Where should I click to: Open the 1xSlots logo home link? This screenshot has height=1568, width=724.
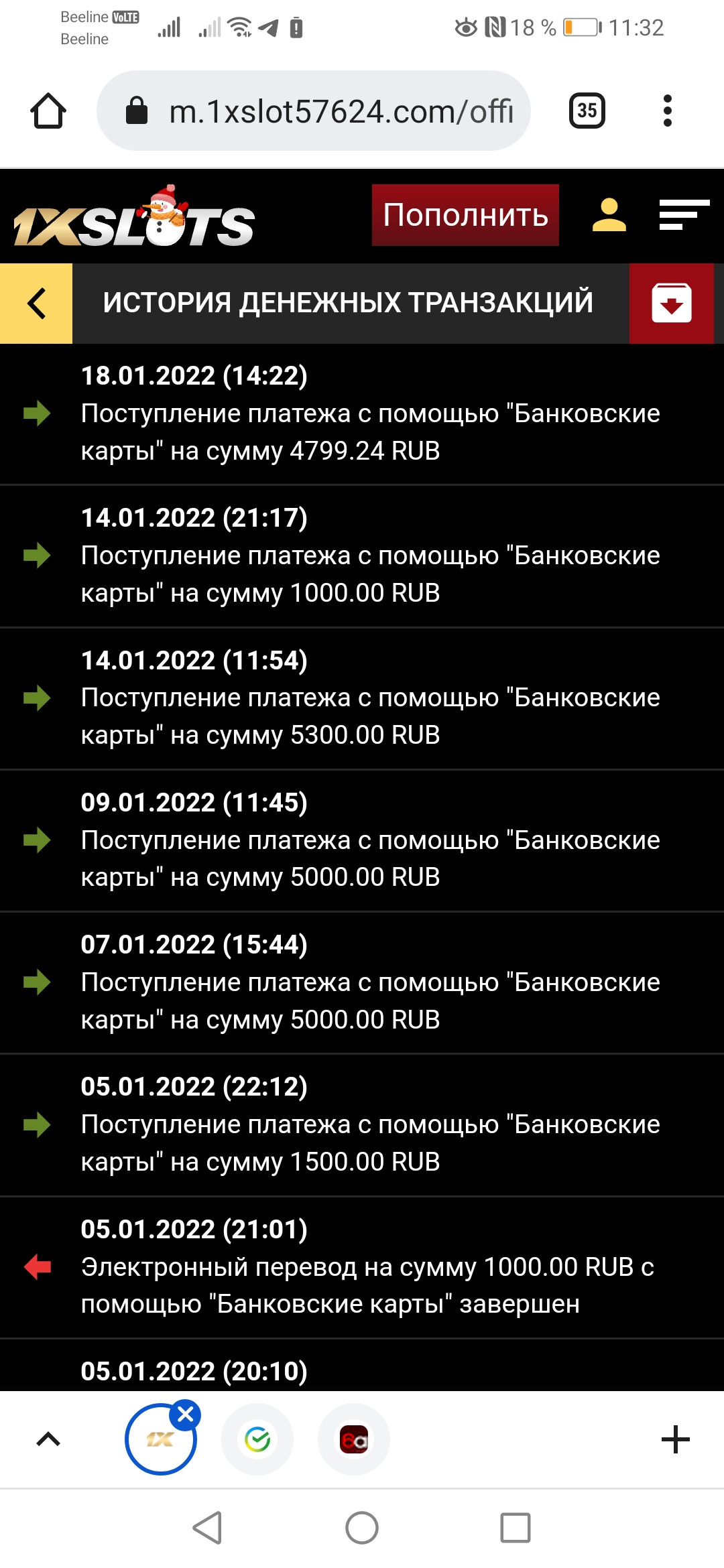(134, 218)
